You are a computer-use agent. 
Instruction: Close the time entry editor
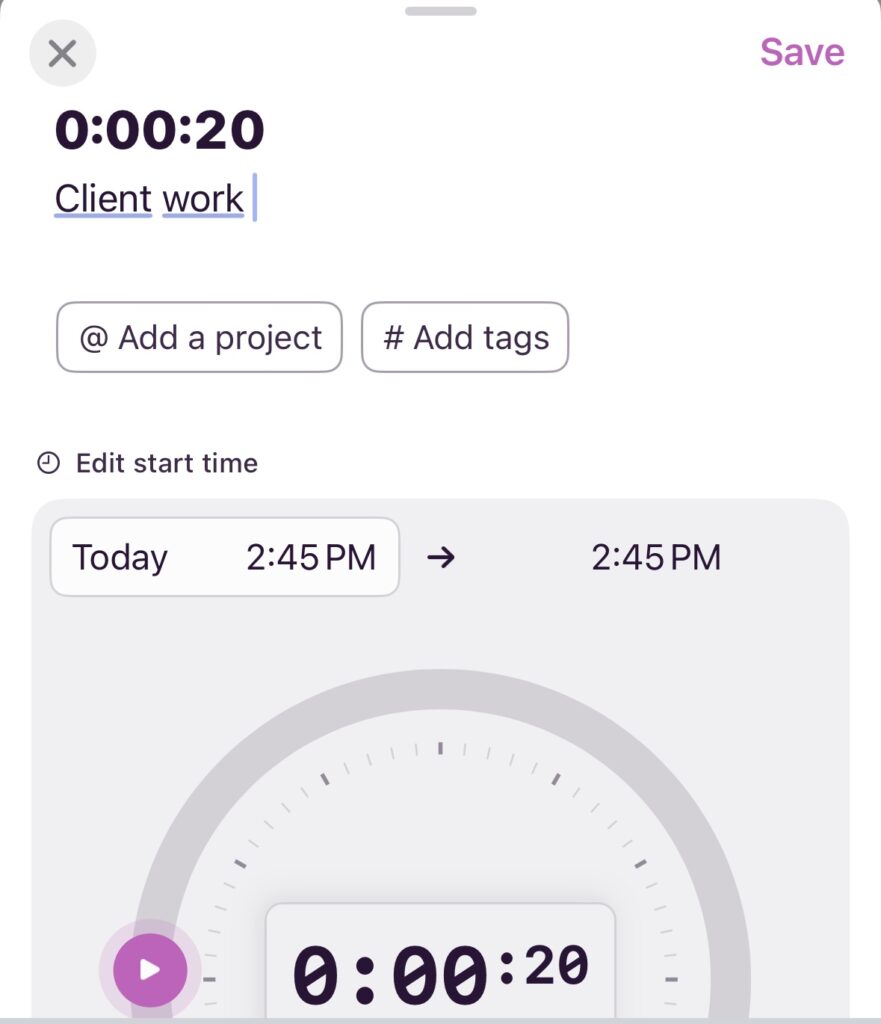tap(62, 53)
